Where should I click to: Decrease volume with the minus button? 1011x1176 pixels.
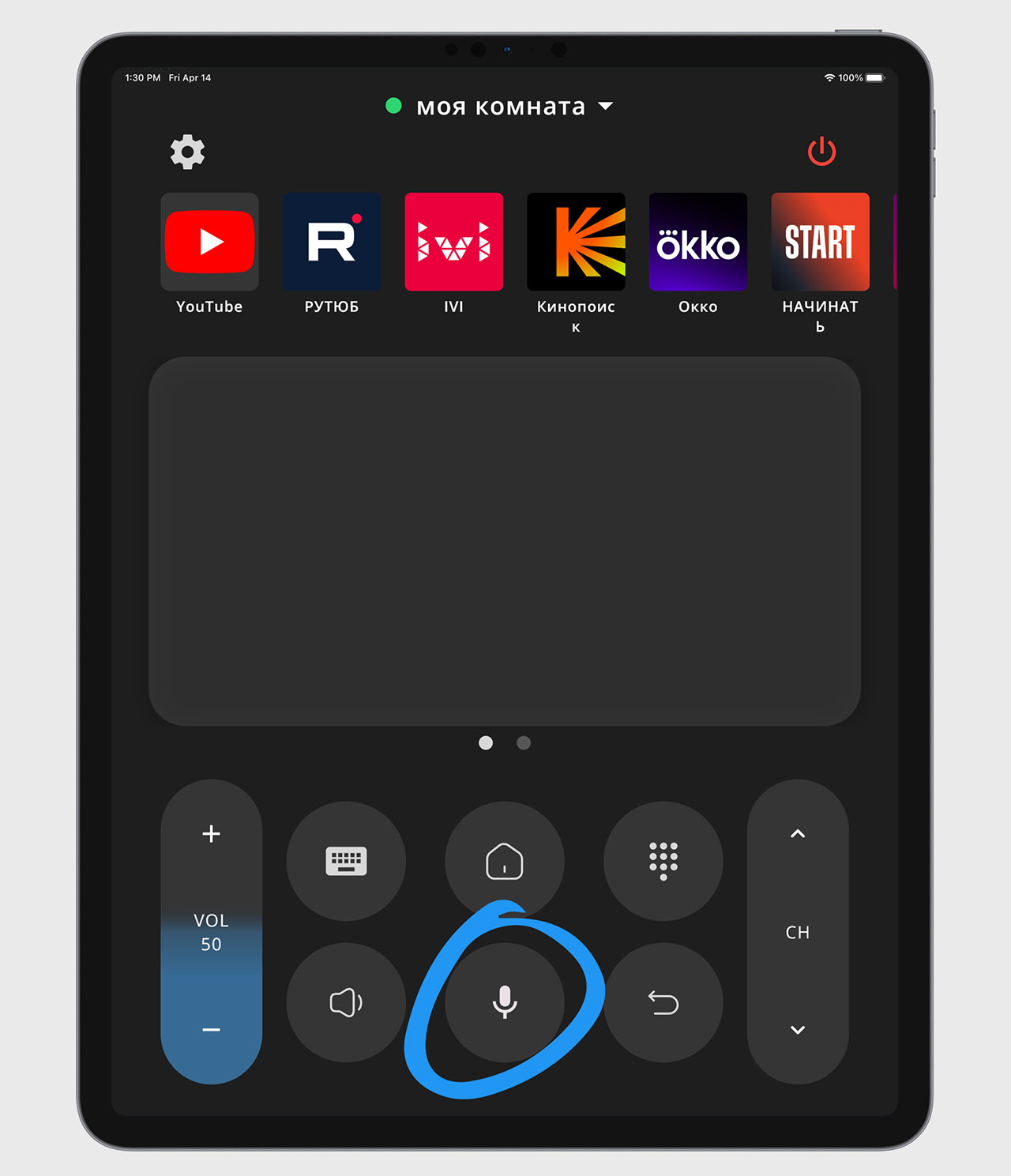point(211,1030)
